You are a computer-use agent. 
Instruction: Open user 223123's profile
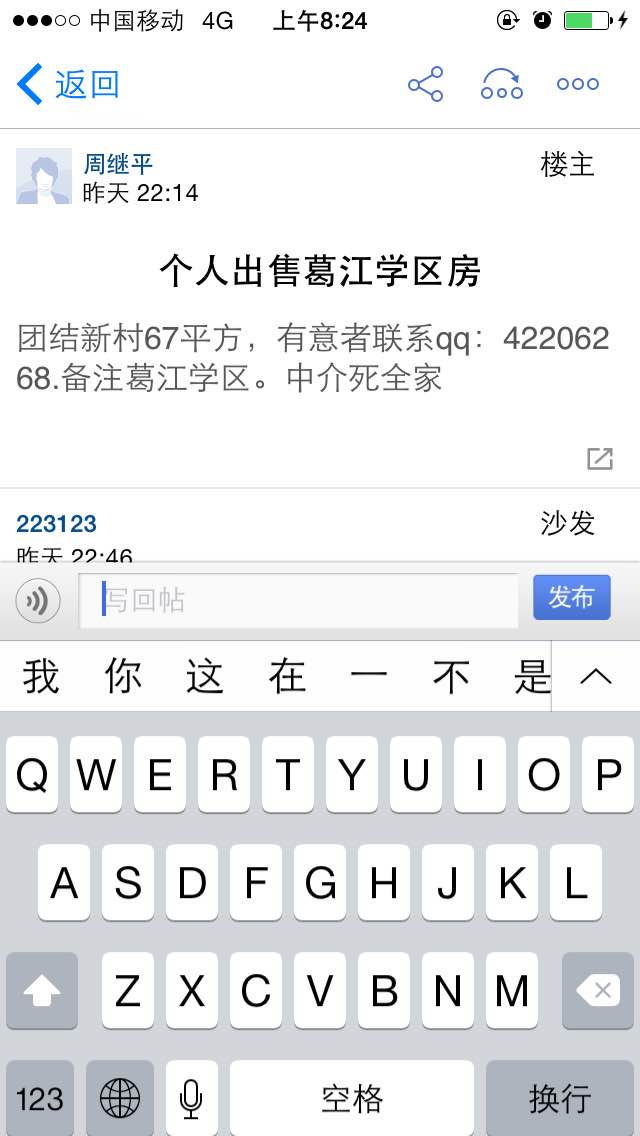[x=57, y=523]
